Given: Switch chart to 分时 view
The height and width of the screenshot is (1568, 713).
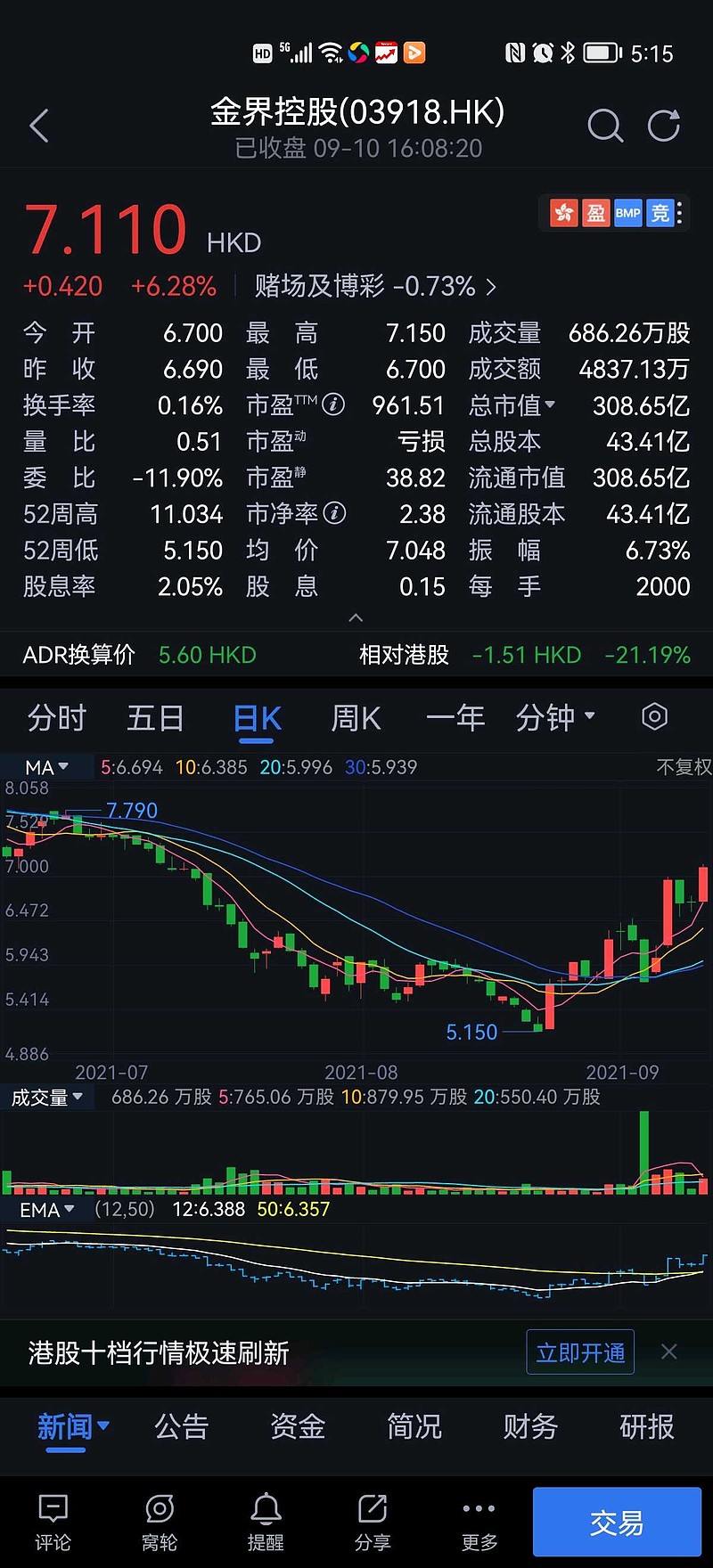Looking at the screenshot, I should tap(57, 717).
